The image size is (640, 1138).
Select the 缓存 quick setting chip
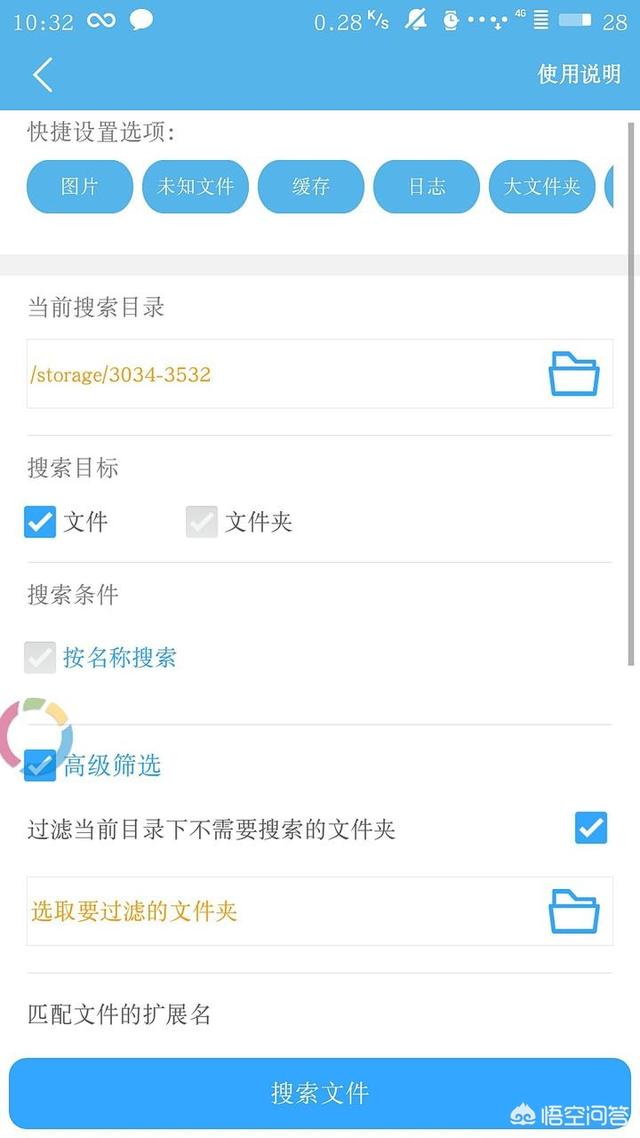pos(311,187)
